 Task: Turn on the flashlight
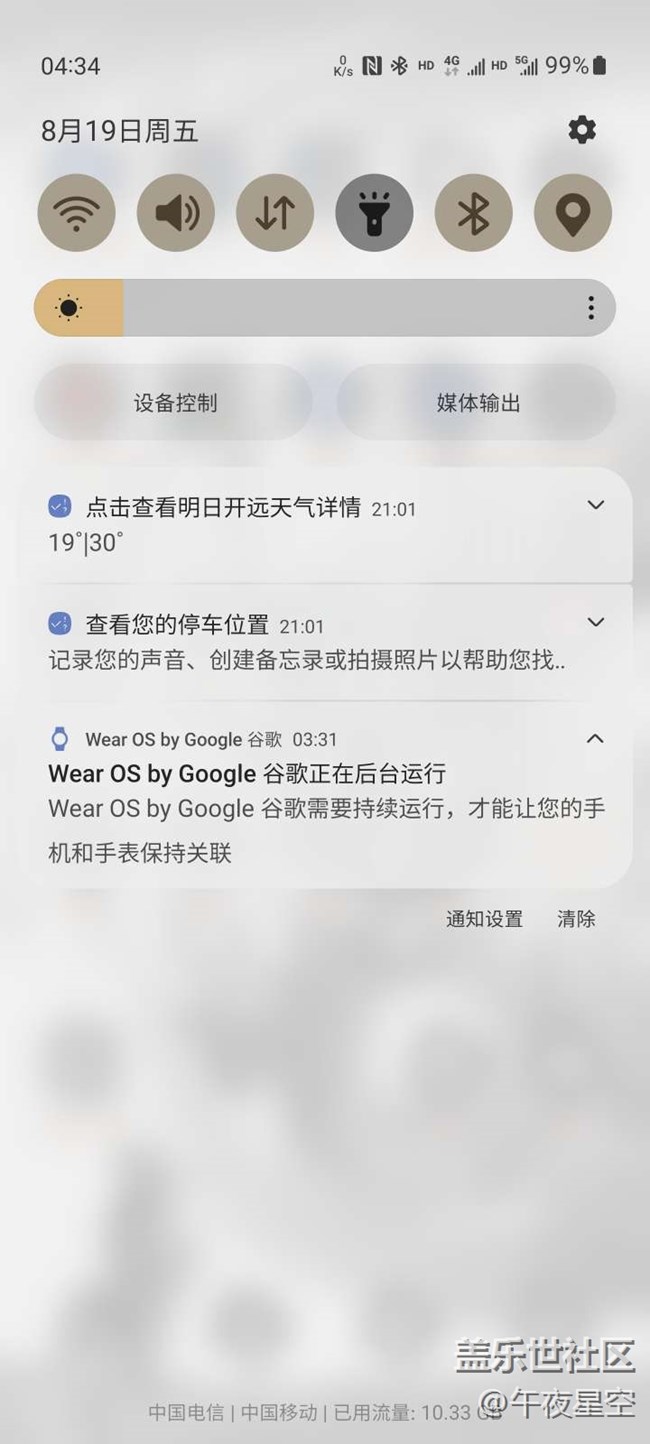(374, 213)
